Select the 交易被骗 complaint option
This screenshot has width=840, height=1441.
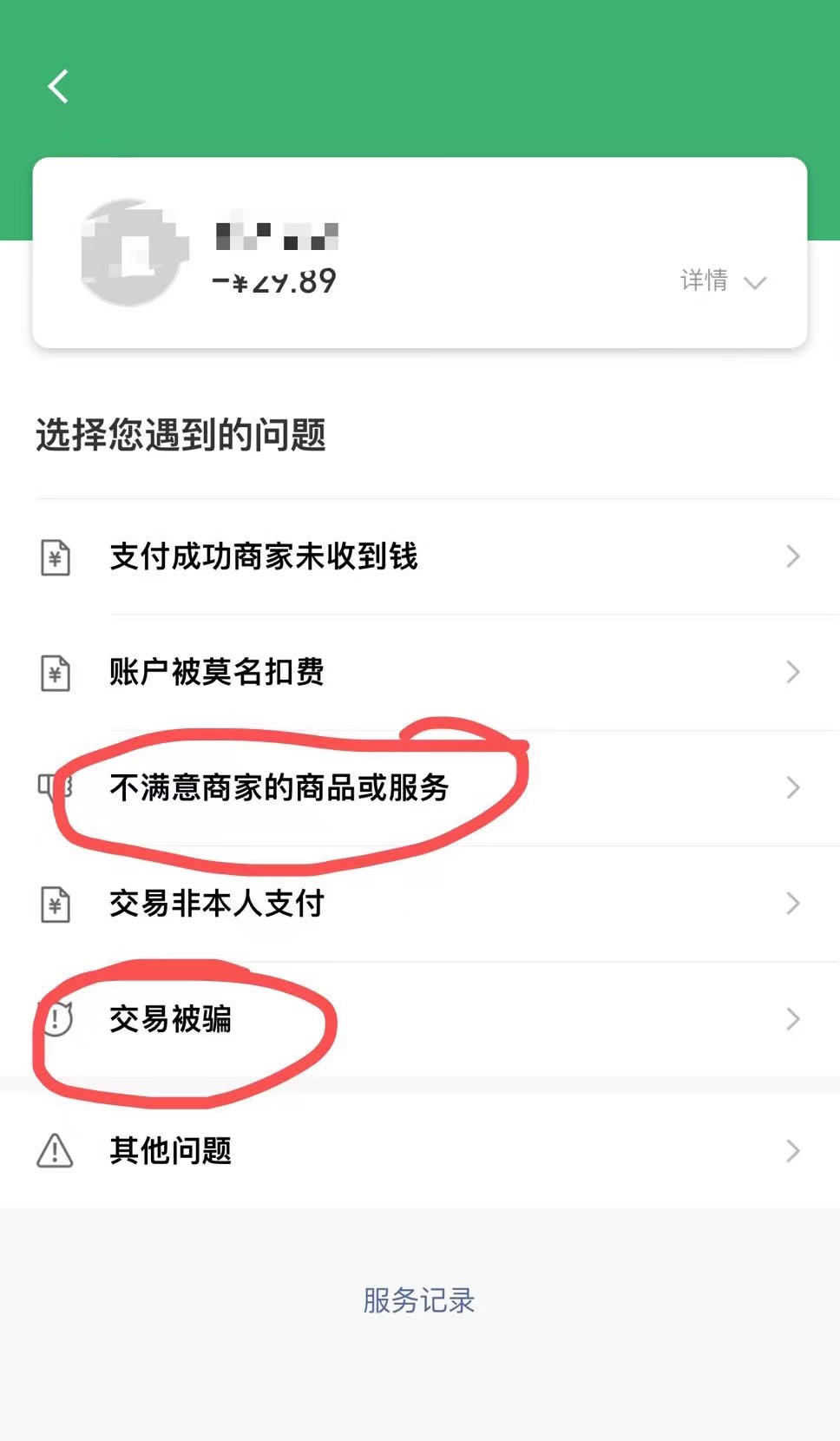pyautogui.click(x=171, y=1019)
